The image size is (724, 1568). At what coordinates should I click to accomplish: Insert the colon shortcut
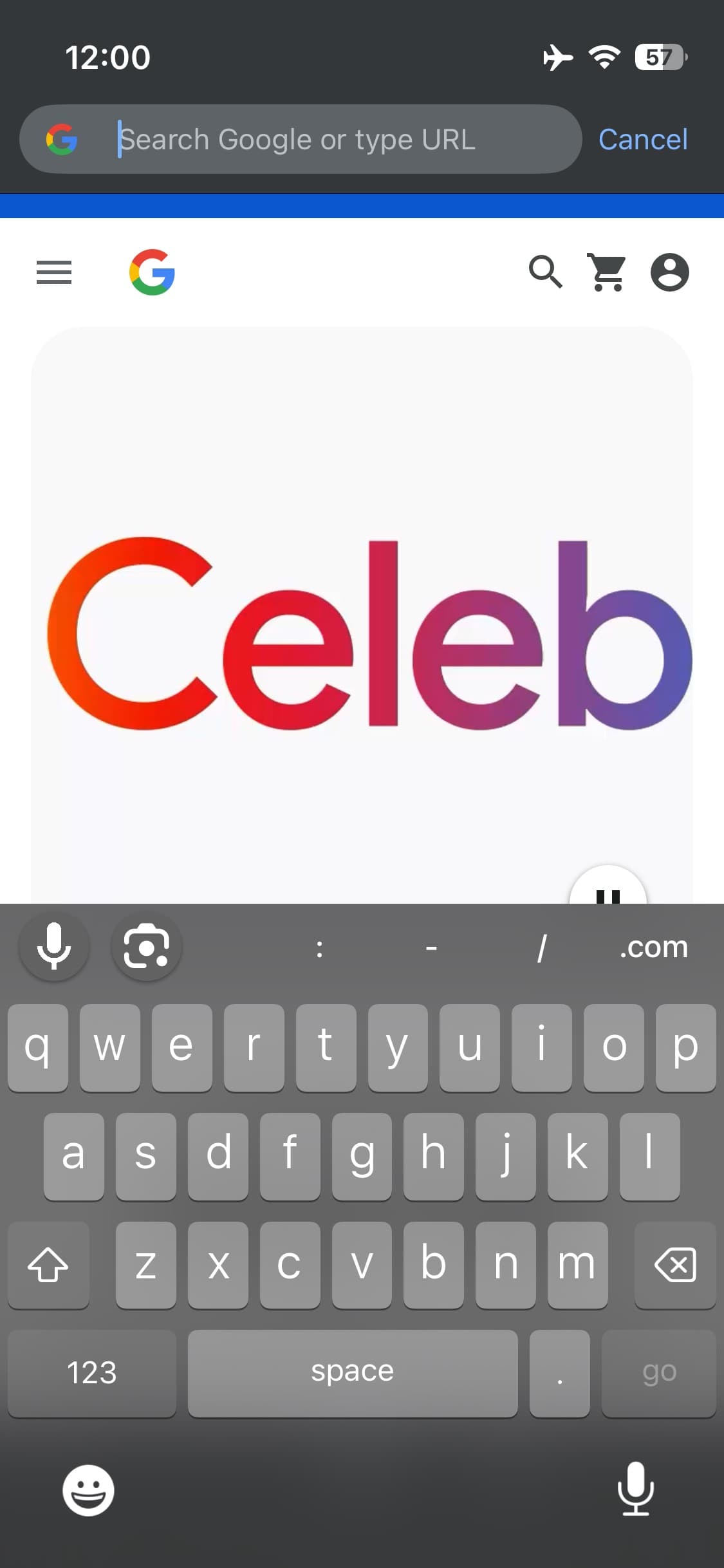click(x=320, y=947)
